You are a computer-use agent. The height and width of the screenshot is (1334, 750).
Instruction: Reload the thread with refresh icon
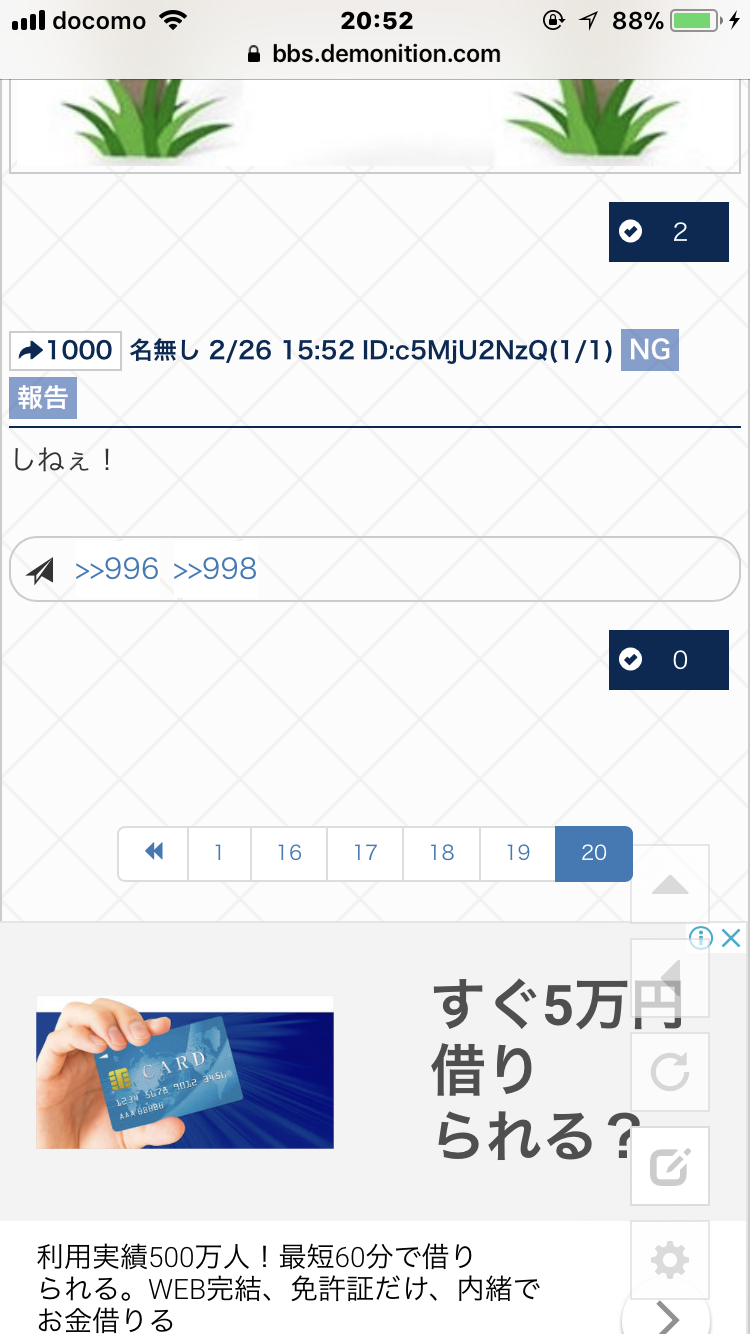tap(670, 1072)
